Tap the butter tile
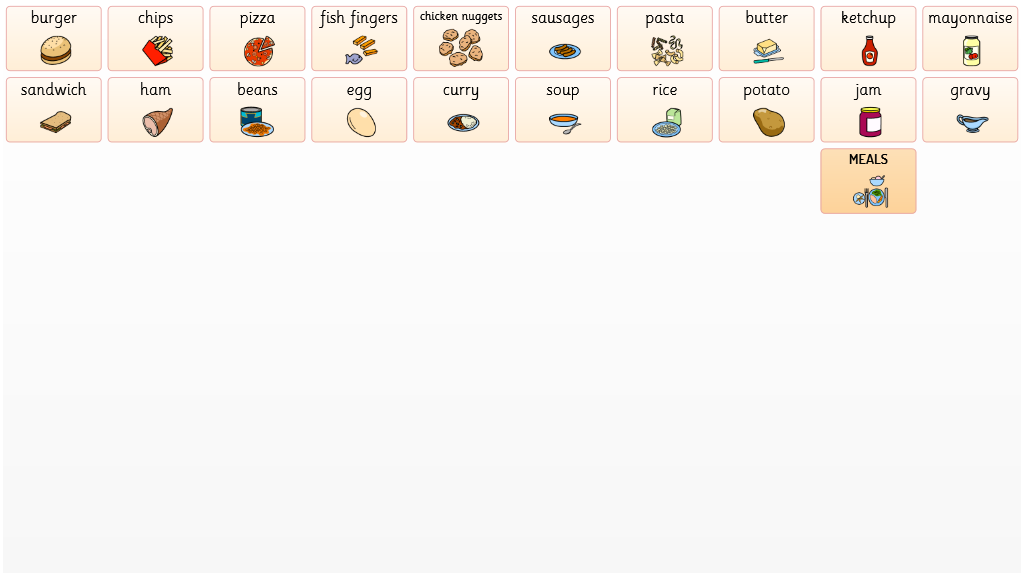The image size is (1024, 576). 767,39
